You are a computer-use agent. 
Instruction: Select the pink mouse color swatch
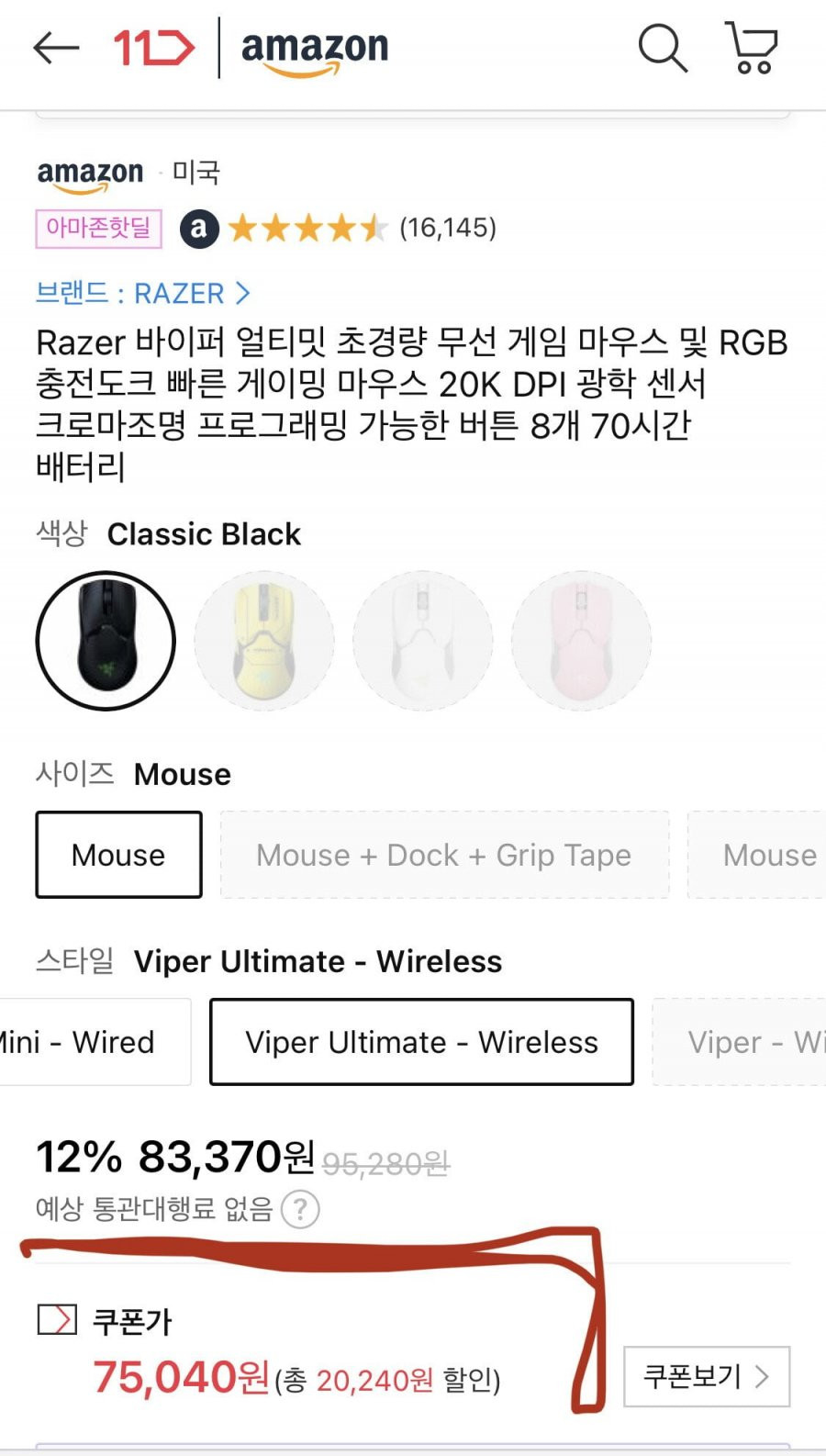[582, 641]
